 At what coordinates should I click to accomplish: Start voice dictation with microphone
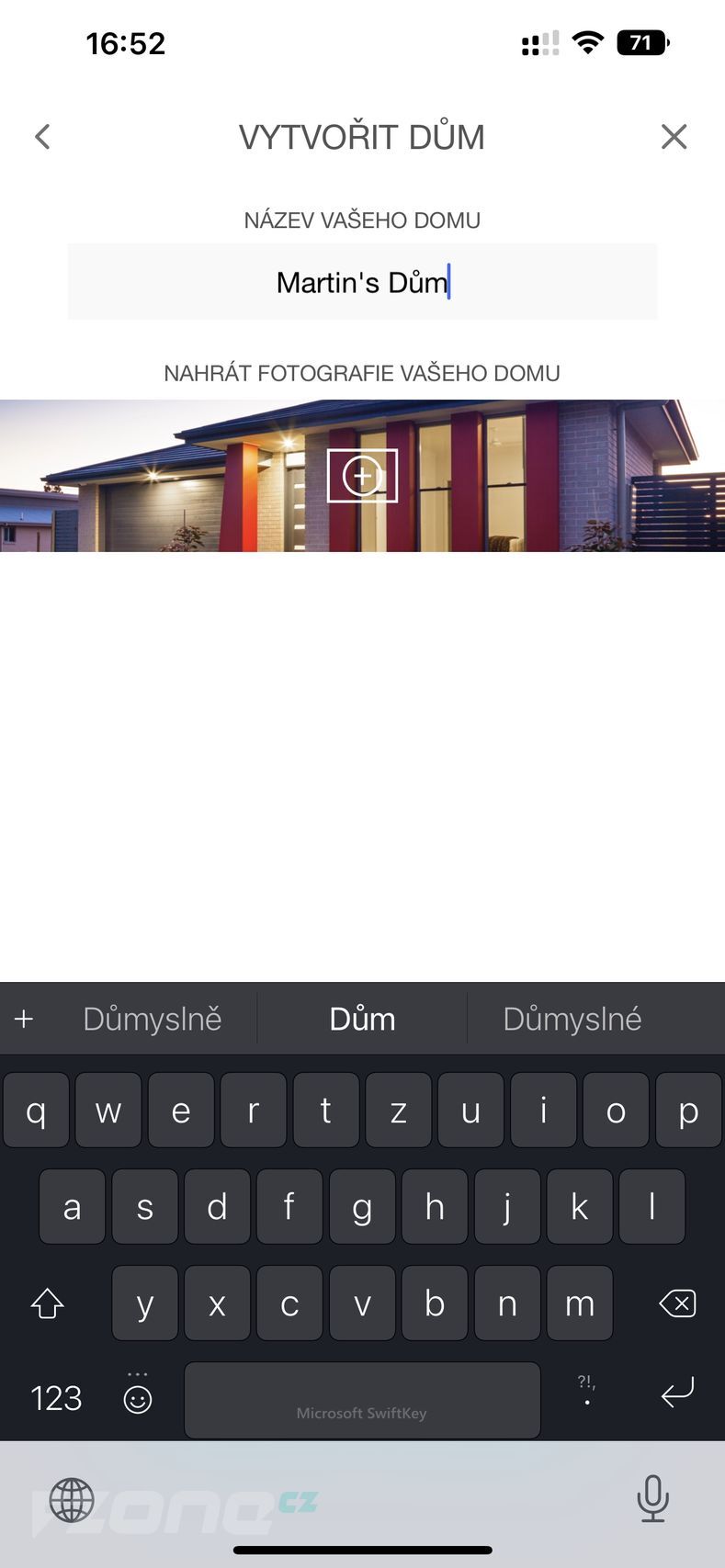pos(652,1498)
